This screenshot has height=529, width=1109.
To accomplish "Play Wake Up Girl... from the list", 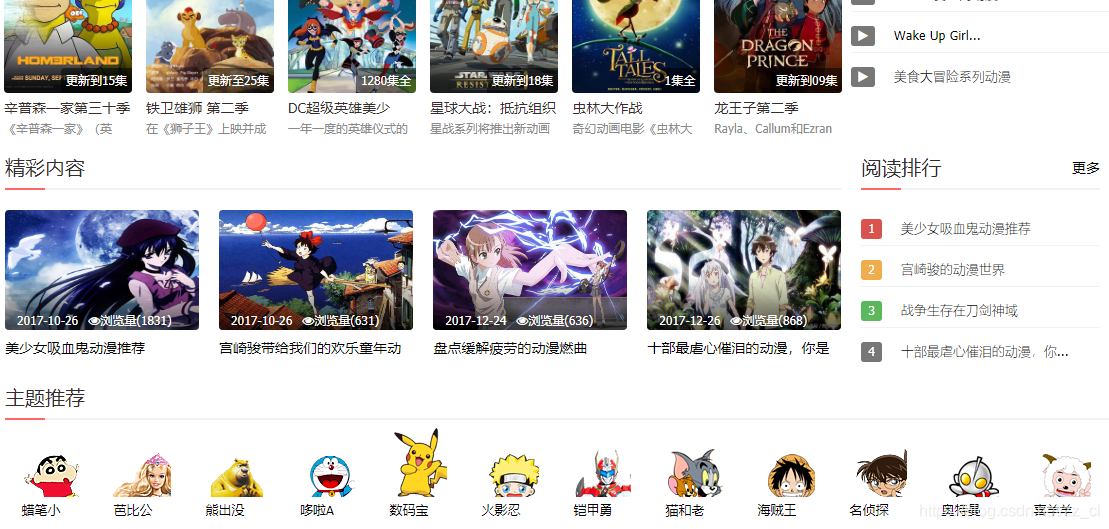I will [936, 36].
